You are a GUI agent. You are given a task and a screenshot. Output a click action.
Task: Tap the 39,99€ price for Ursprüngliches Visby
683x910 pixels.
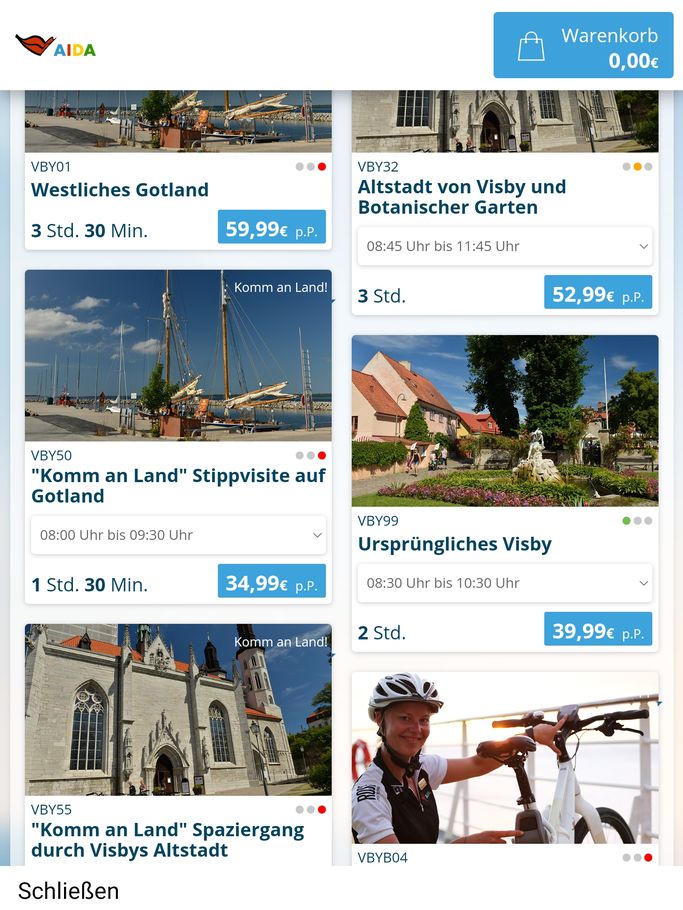[x=597, y=631]
